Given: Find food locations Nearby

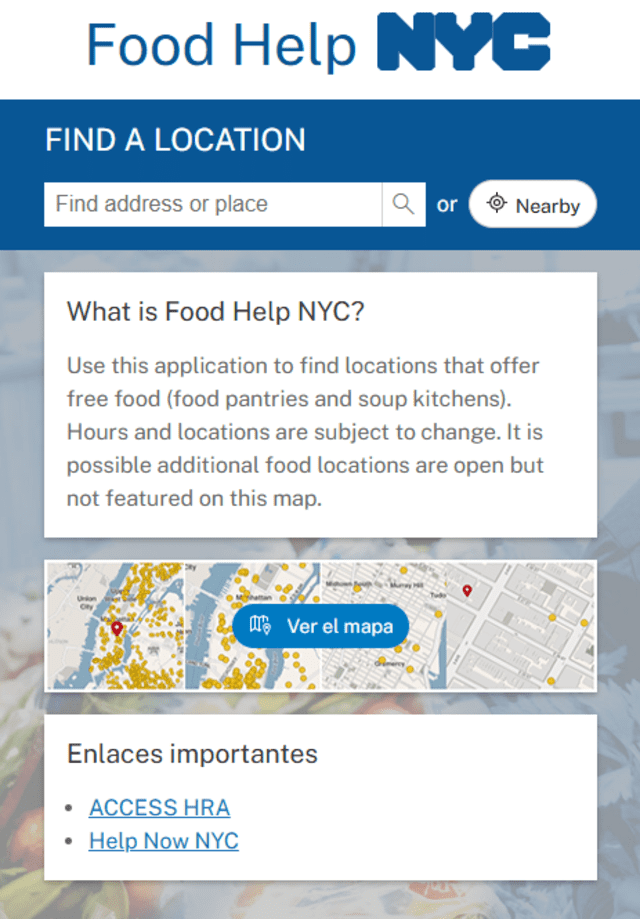Looking at the screenshot, I should [533, 205].
